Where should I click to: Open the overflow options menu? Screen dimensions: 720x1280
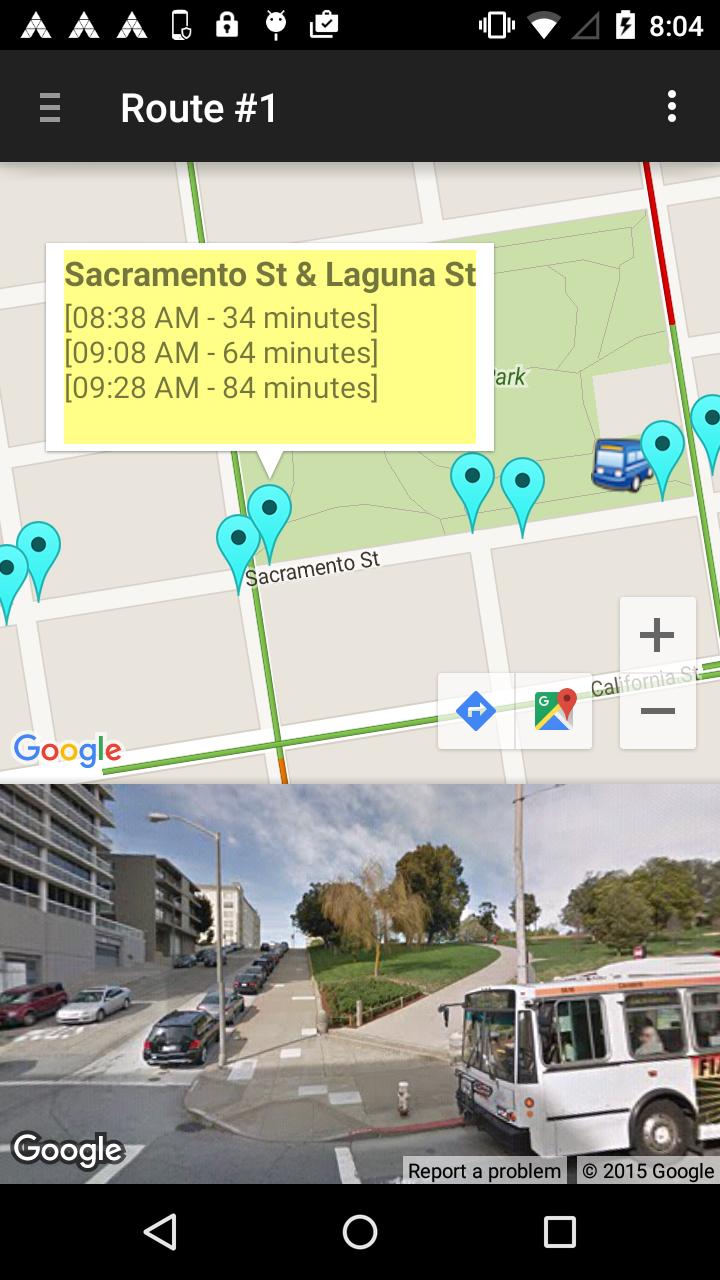coord(671,107)
